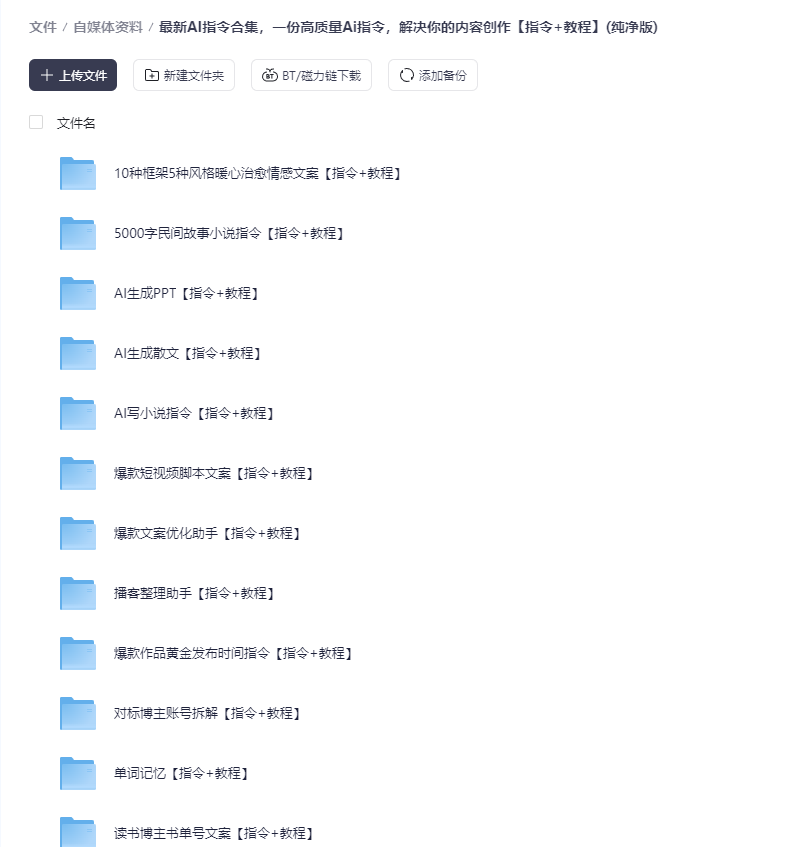Go to the 文件 breadcrumb root
The height and width of the screenshot is (847, 798).
tap(42, 27)
